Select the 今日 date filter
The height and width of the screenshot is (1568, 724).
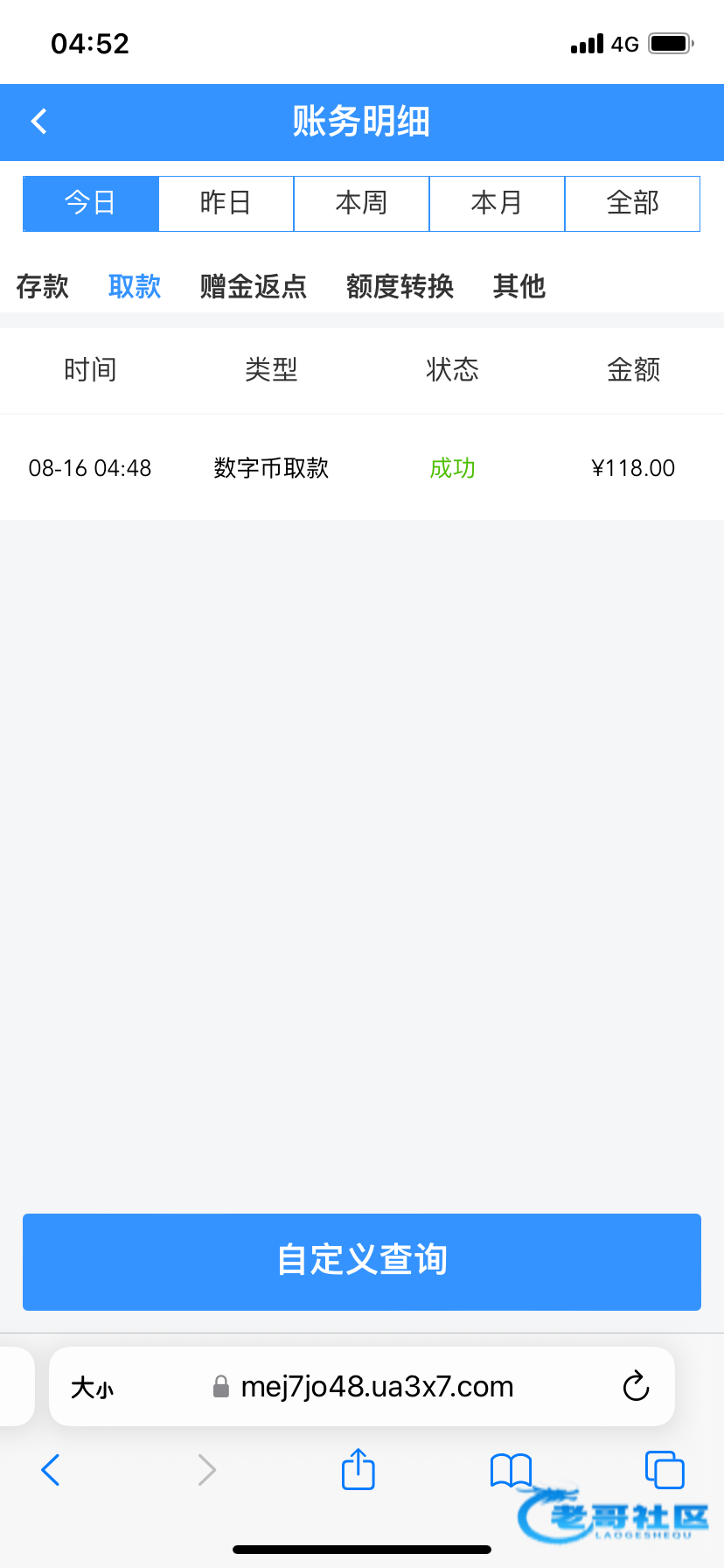91,204
